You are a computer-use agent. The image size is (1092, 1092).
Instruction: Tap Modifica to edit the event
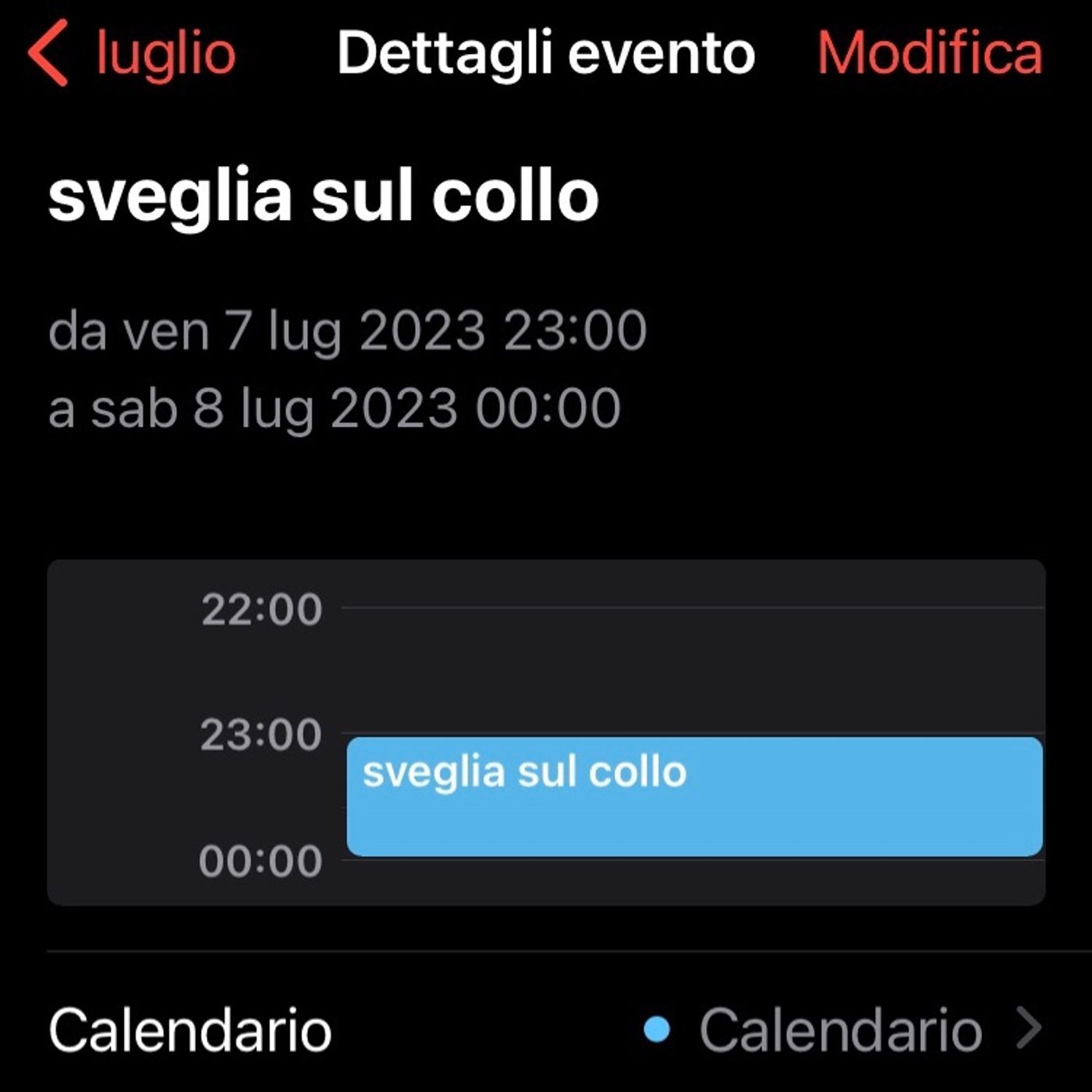click(929, 53)
